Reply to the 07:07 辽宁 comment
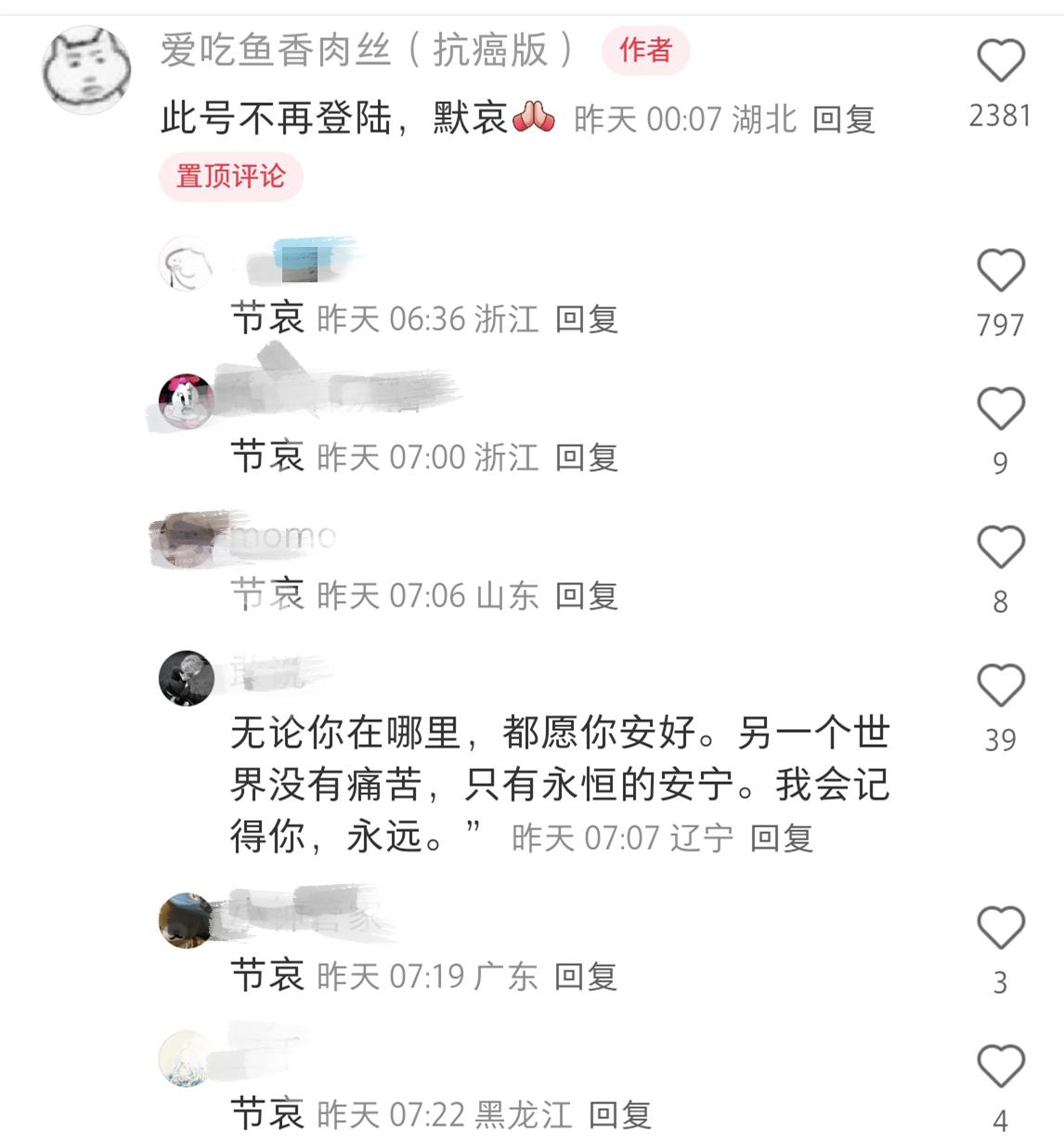 tap(781, 839)
